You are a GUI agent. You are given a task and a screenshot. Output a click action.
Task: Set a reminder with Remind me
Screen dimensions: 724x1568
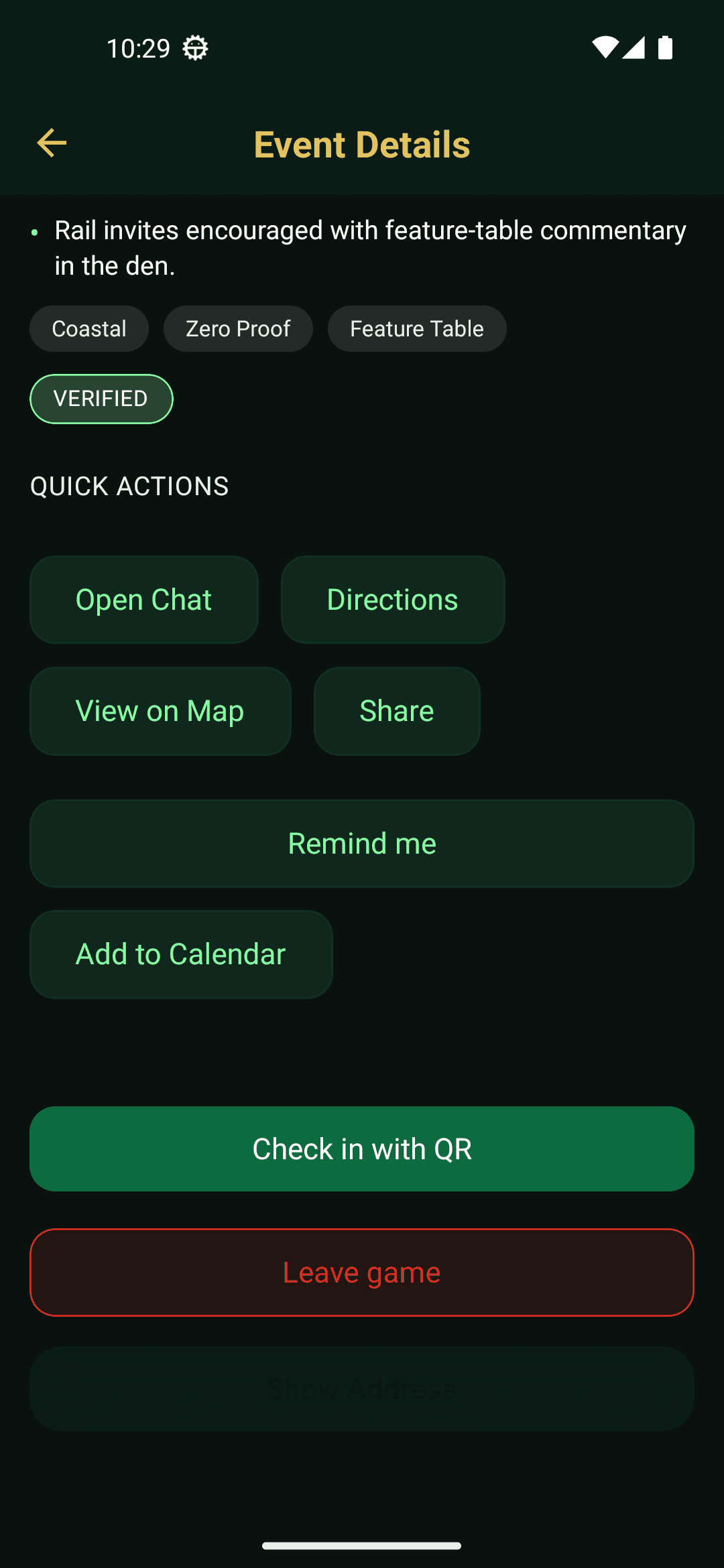pos(362,844)
